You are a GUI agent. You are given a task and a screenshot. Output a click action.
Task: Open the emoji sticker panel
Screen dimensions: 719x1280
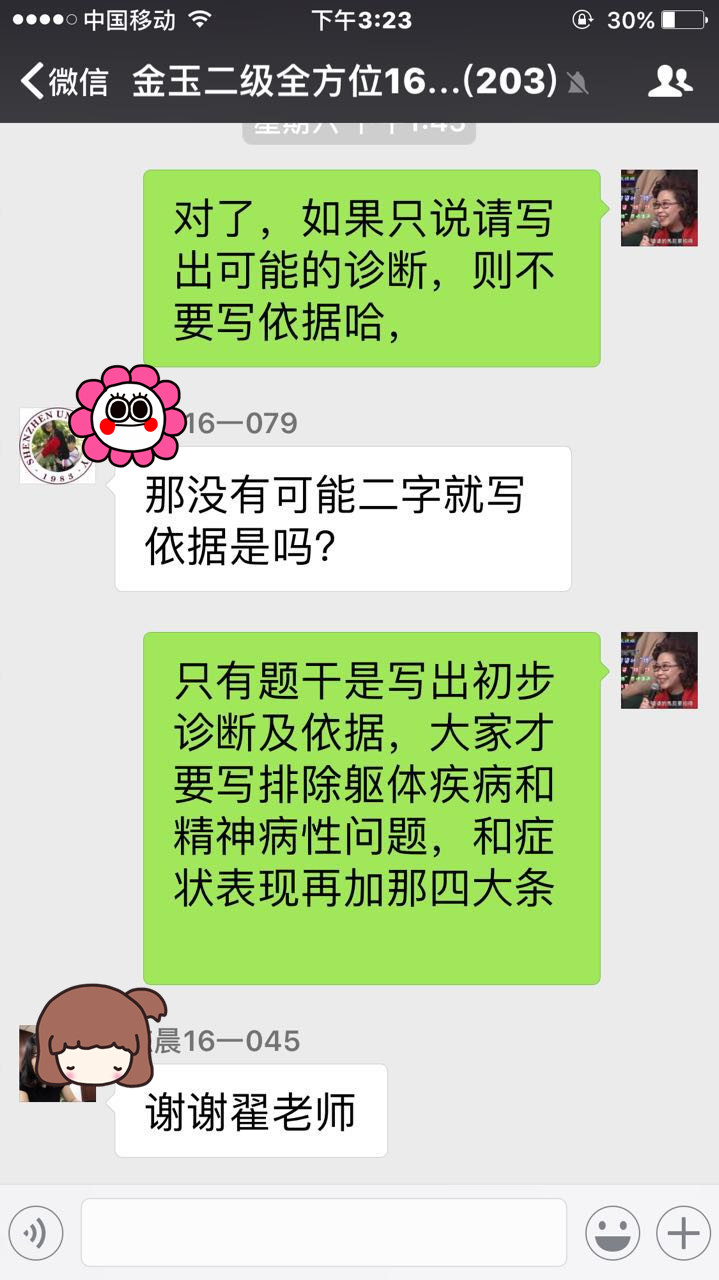coord(612,1233)
